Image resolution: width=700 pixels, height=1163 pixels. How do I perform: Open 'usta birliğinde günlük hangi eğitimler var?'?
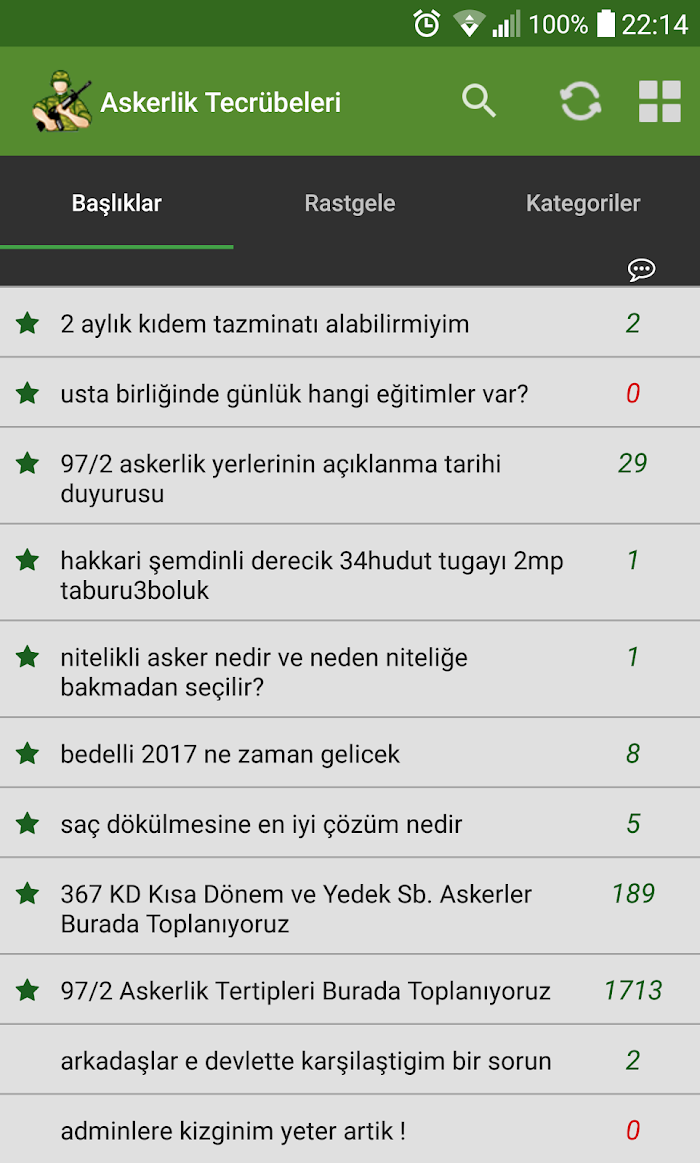[350, 392]
